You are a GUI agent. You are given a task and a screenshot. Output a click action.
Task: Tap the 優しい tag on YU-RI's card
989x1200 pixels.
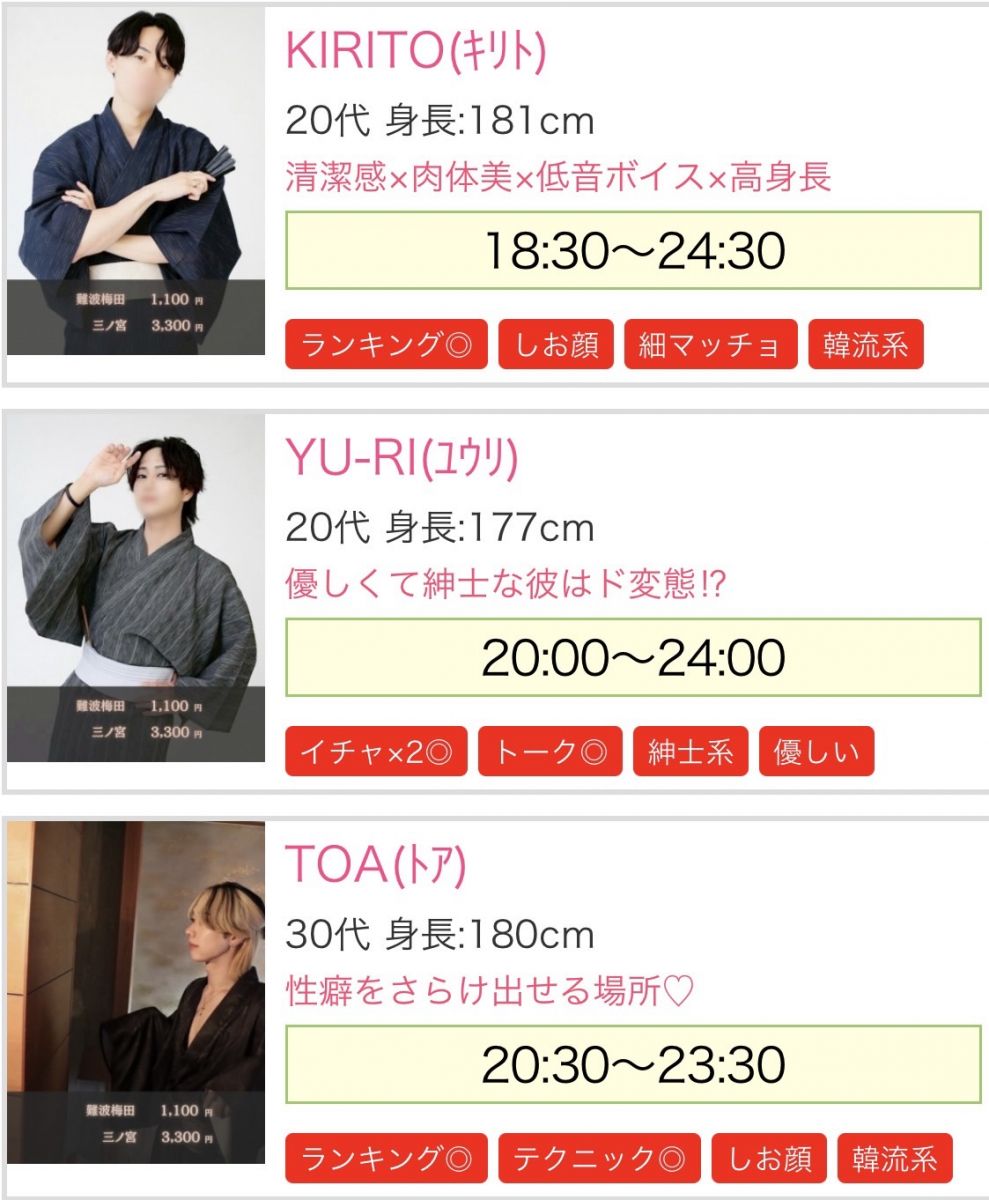tap(816, 752)
